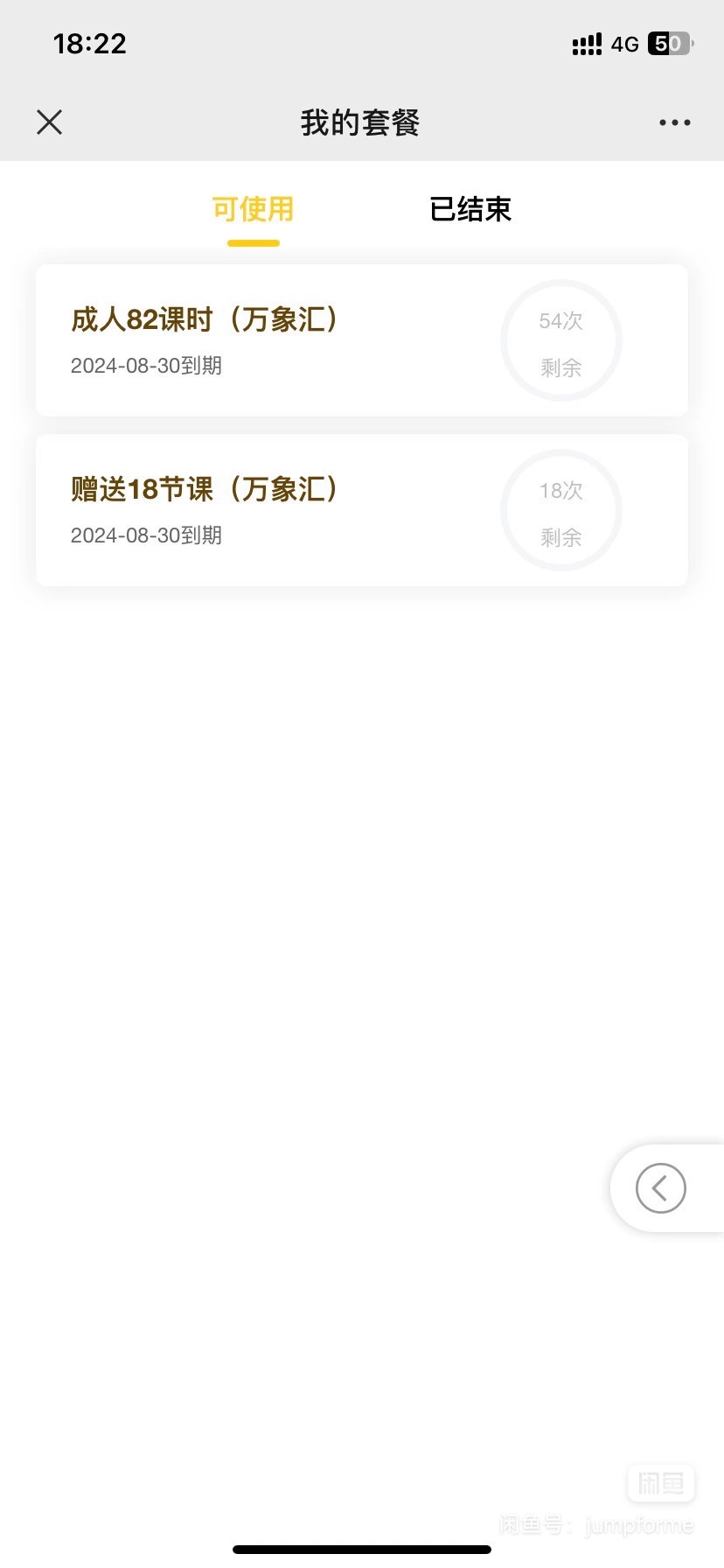Tap the 2024-08-30到期 date under 赠送18节课
The image size is (724, 1568).
coord(146,535)
